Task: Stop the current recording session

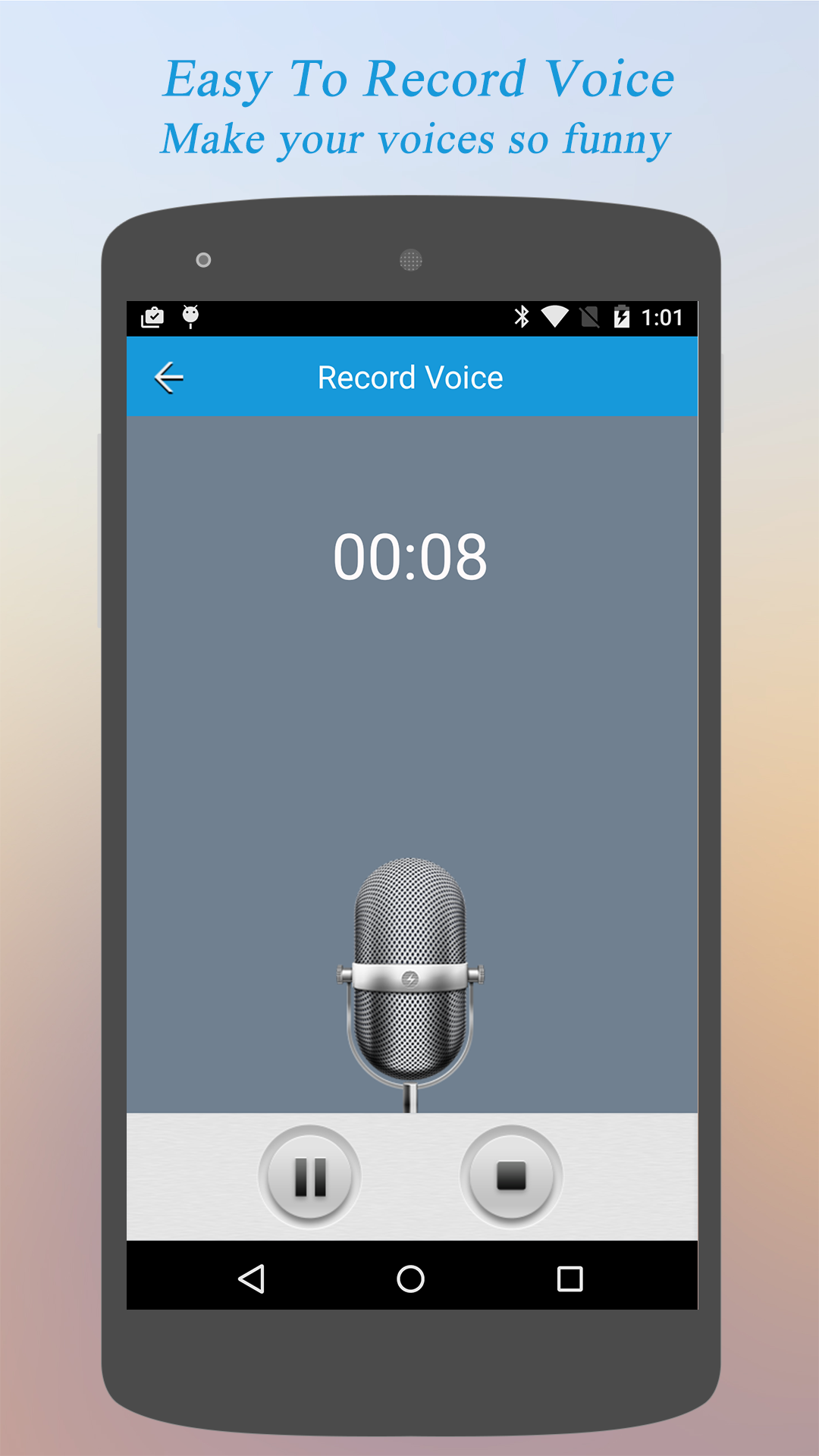Action: click(x=511, y=1176)
